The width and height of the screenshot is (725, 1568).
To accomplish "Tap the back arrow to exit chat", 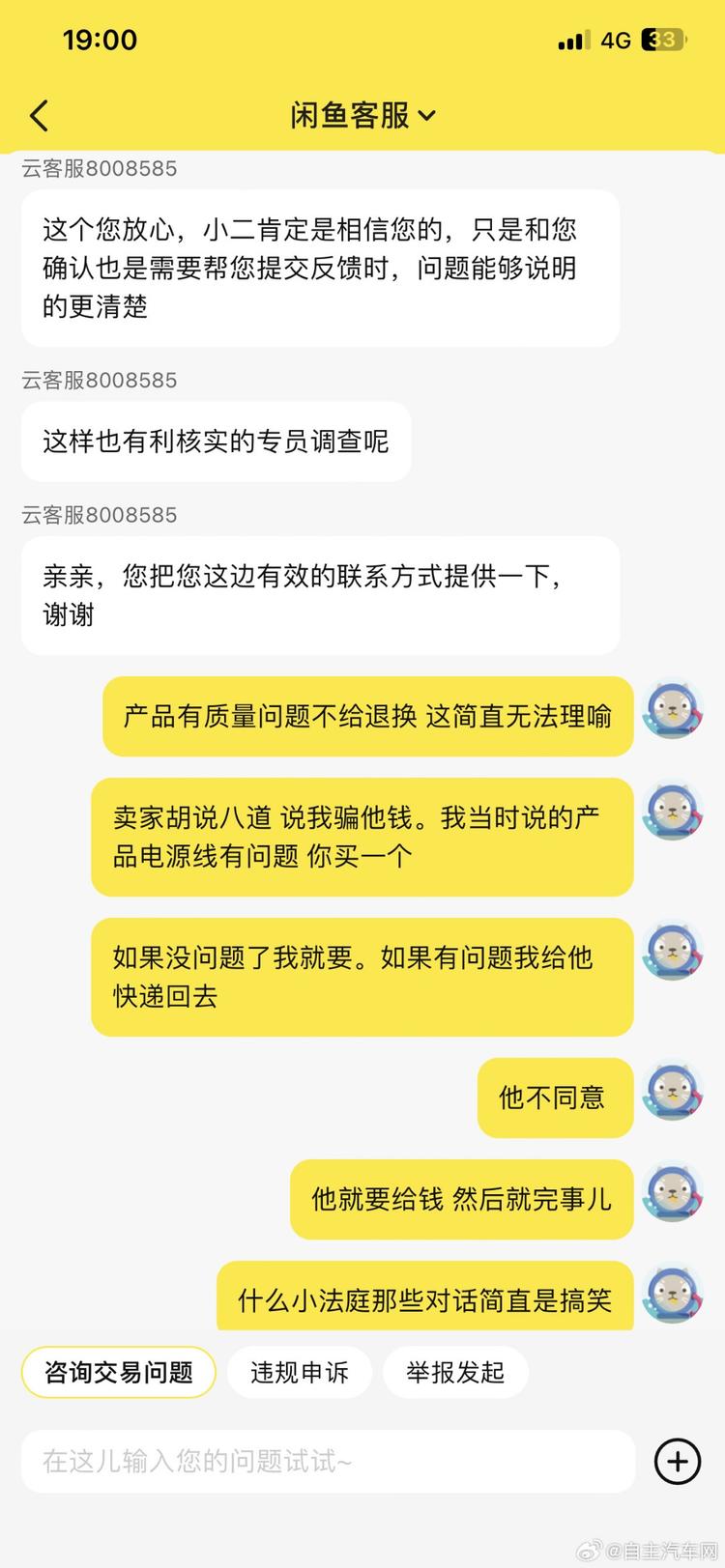I will click(39, 114).
